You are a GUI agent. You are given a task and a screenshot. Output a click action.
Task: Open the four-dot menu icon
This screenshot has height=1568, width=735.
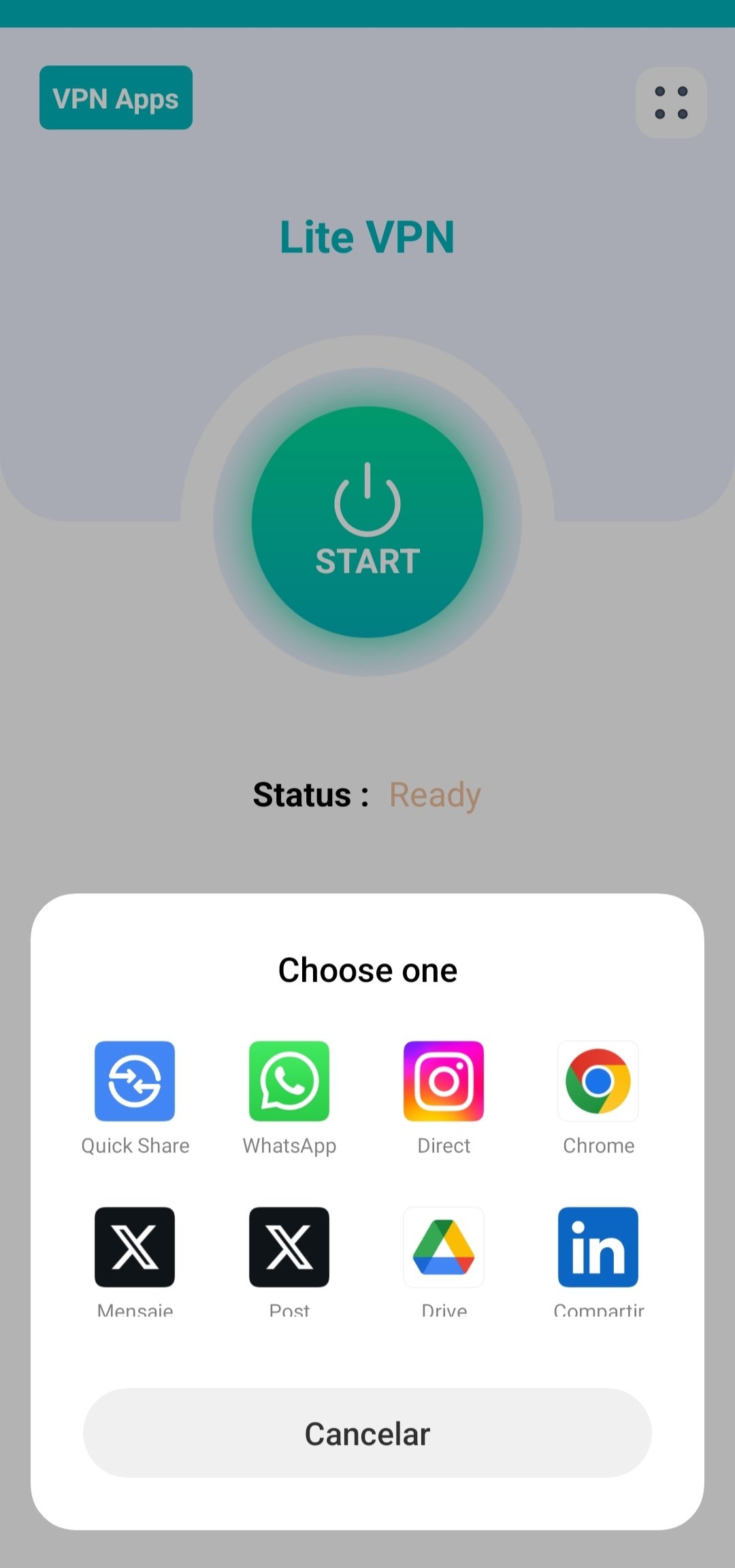pos(671,103)
